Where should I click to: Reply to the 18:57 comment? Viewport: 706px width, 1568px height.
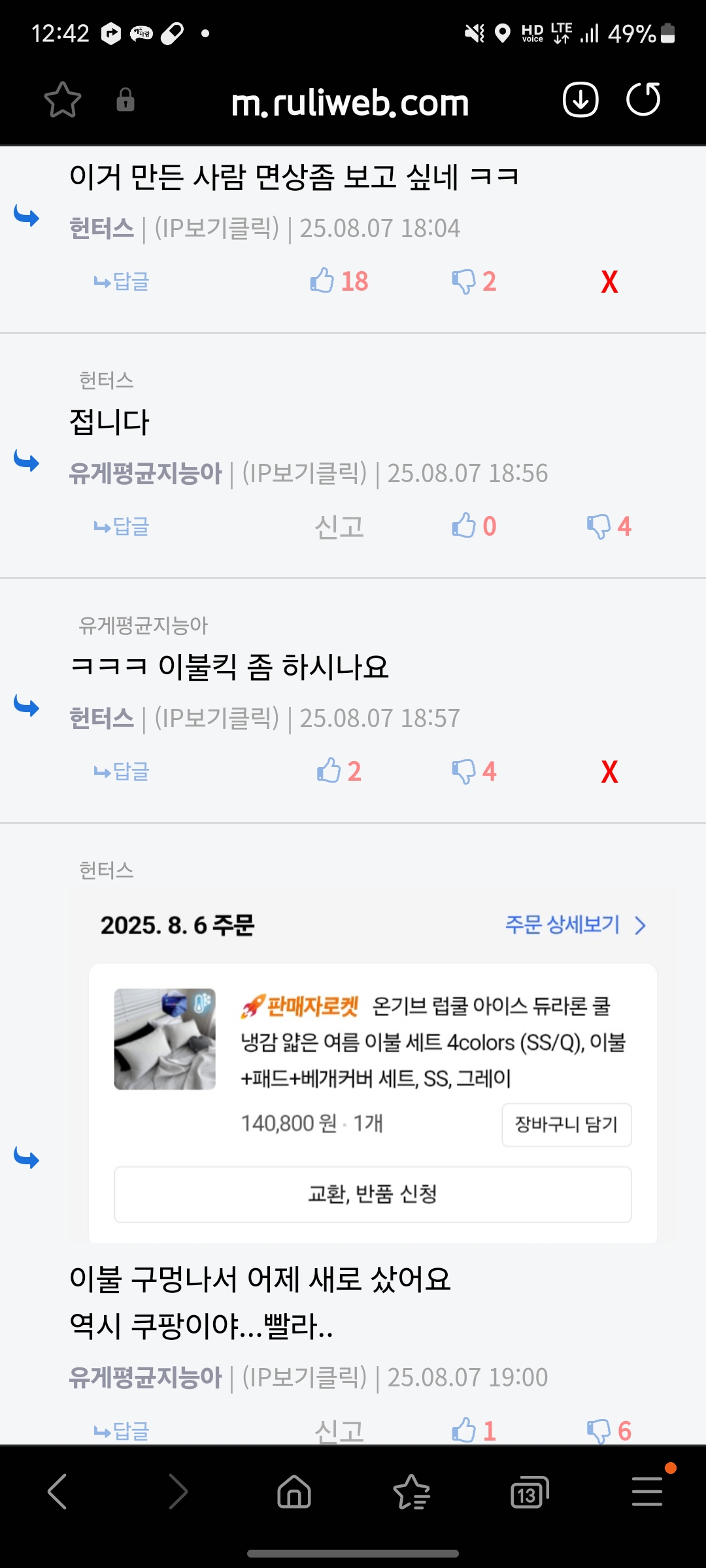[x=122, y=772]
